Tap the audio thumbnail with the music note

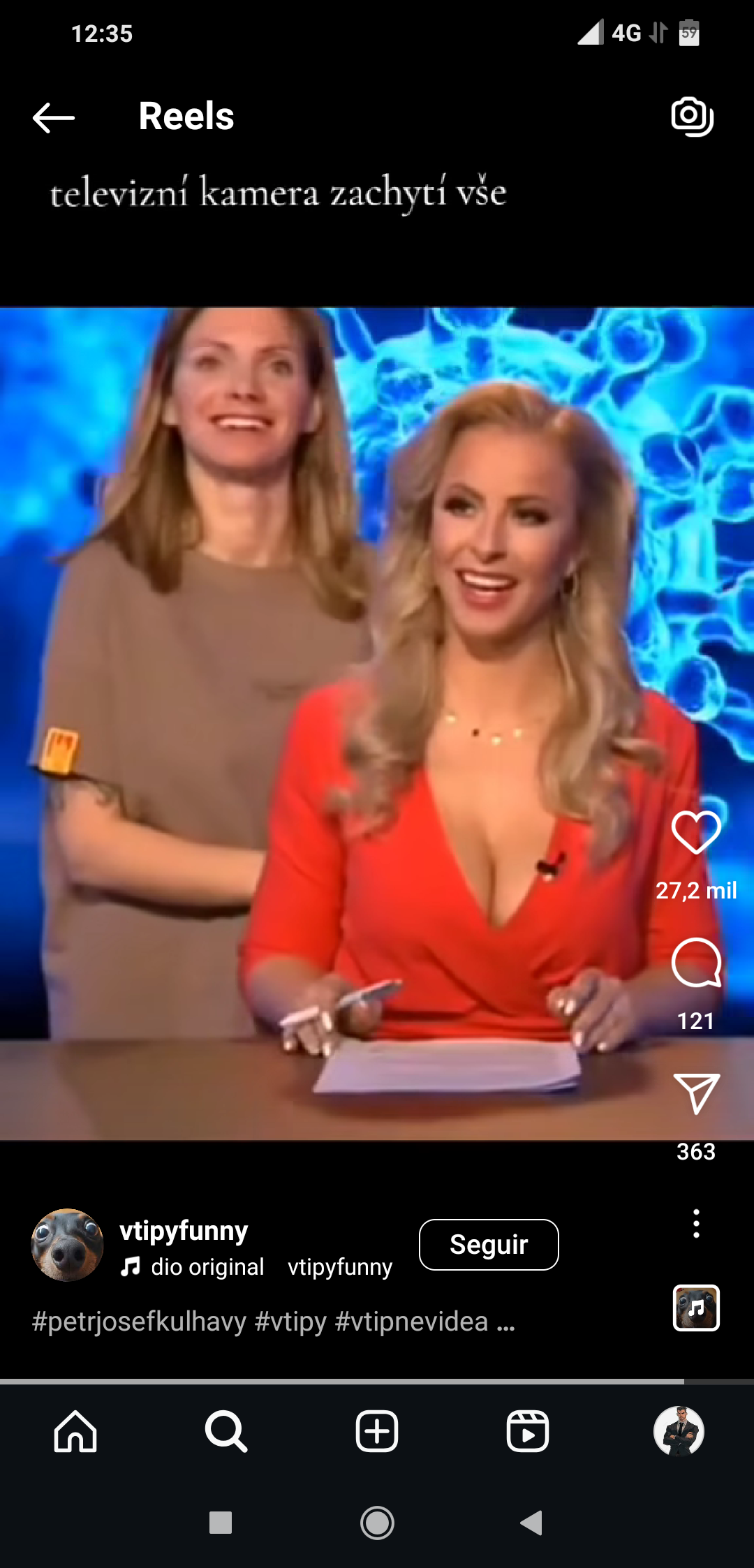click(696, 1308)
